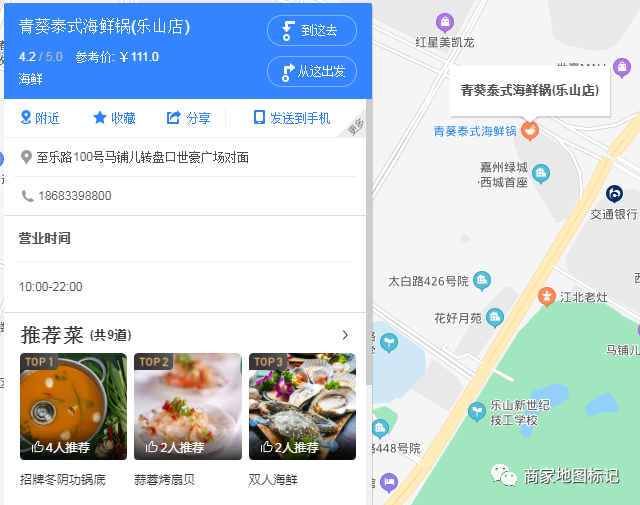Select the 江北老灶 restaurant marker
Screen dimensions: 640x505
547,296
